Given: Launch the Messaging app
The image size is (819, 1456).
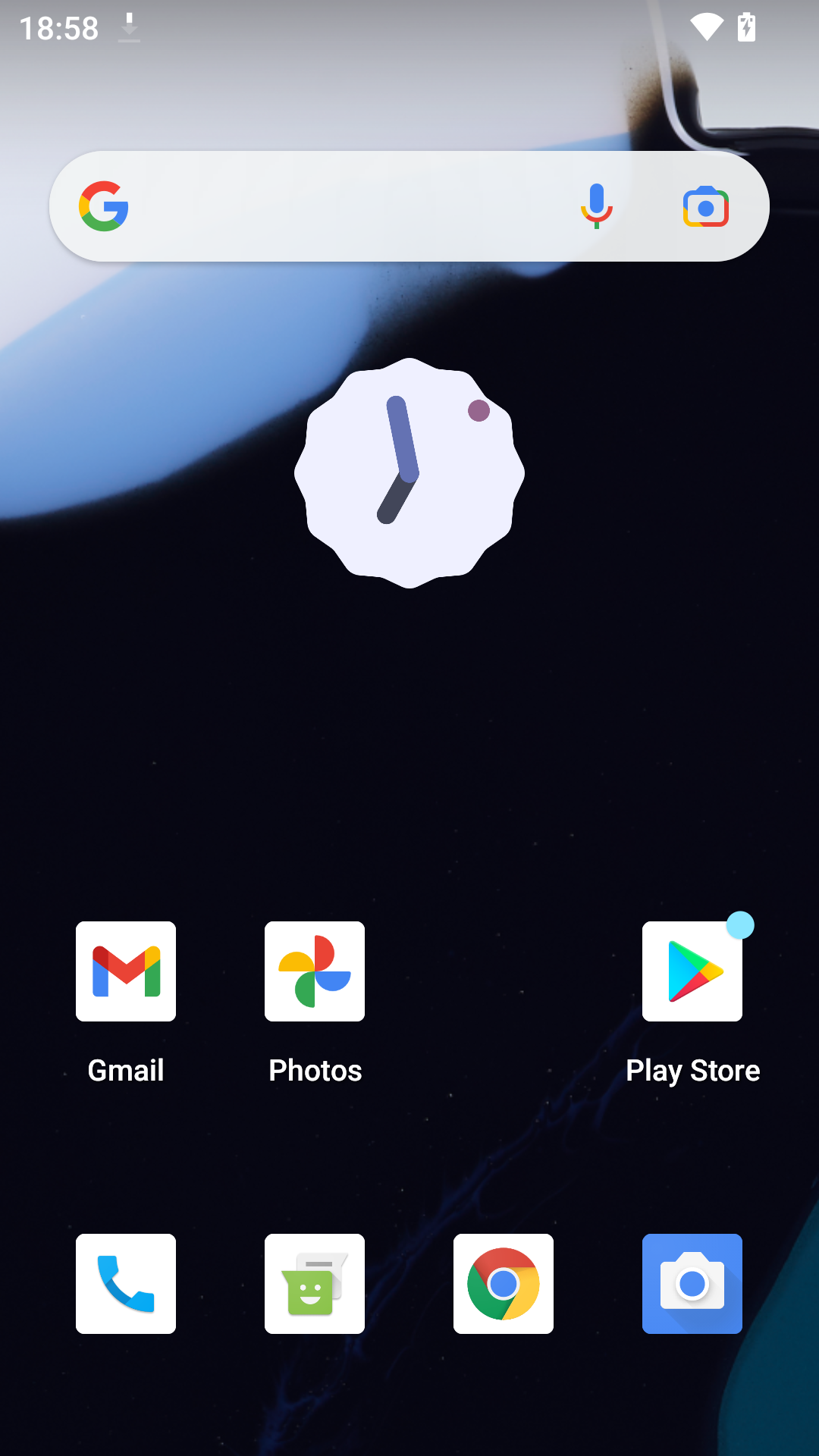Looking at the screenshot, I should click(315, 1284).
